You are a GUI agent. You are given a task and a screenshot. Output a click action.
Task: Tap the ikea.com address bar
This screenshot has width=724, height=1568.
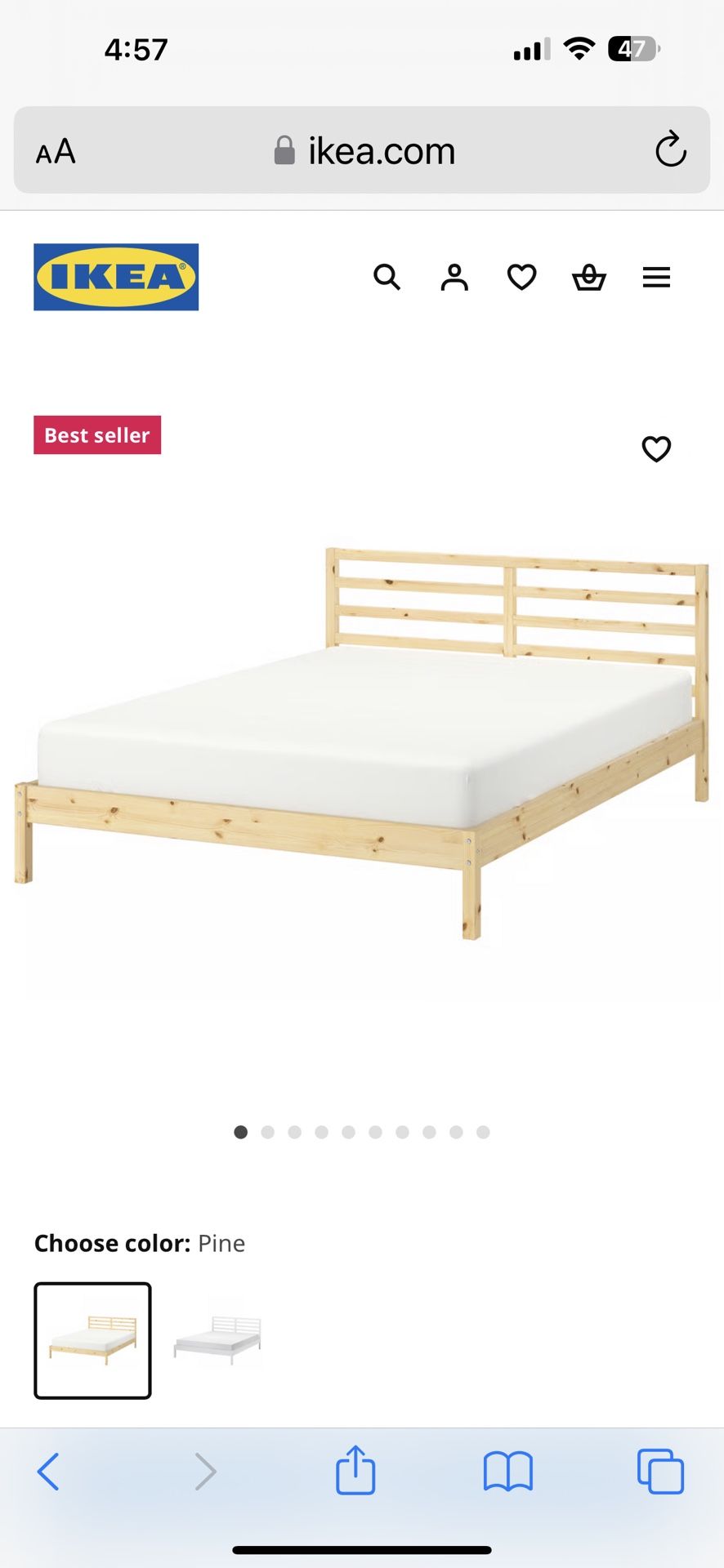pos(362,150)
